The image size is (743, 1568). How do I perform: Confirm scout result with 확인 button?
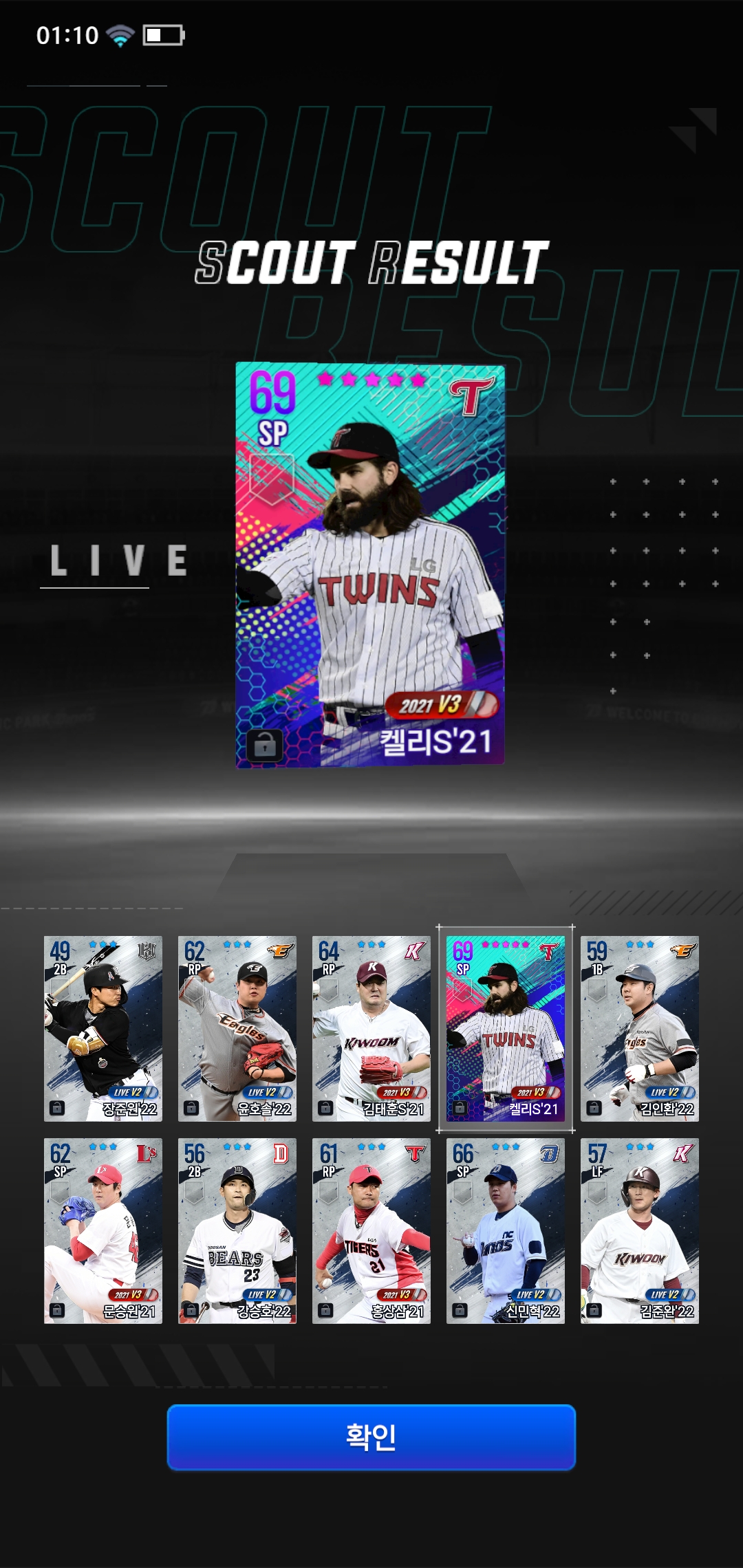click(x=371, y=1437)
